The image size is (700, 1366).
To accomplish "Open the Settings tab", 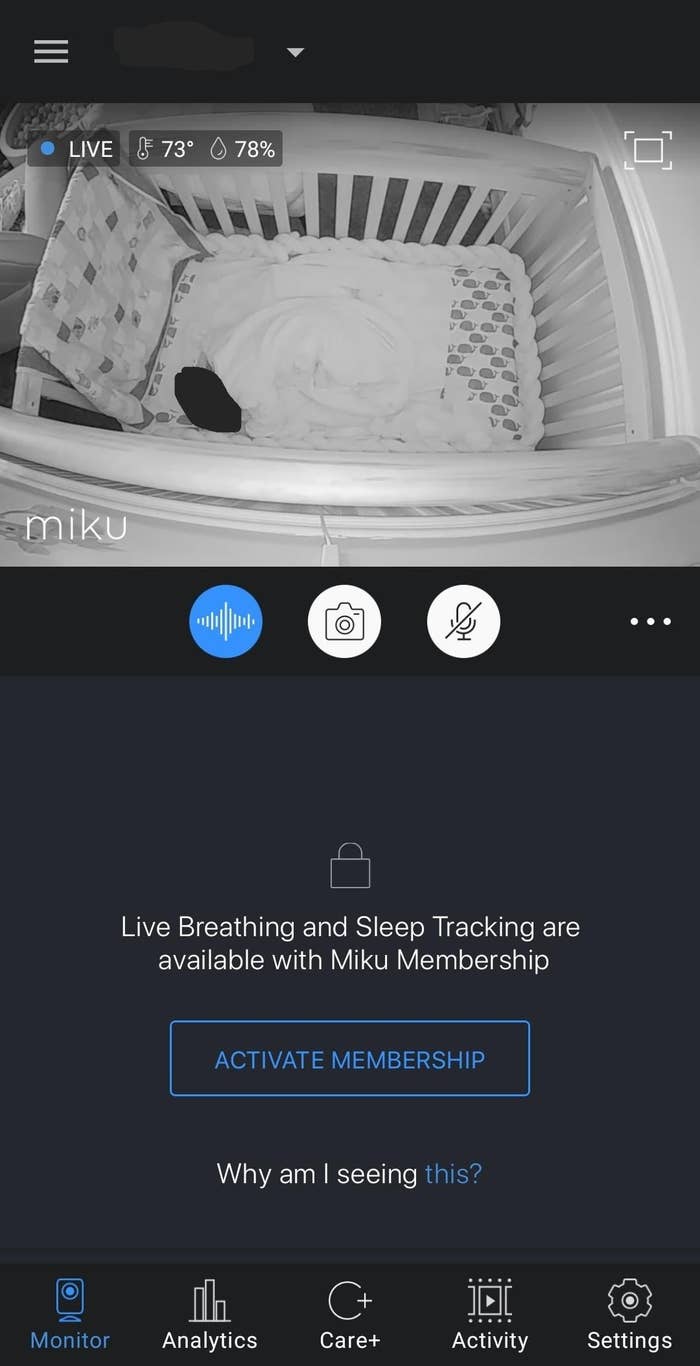I will [630, 1314].
